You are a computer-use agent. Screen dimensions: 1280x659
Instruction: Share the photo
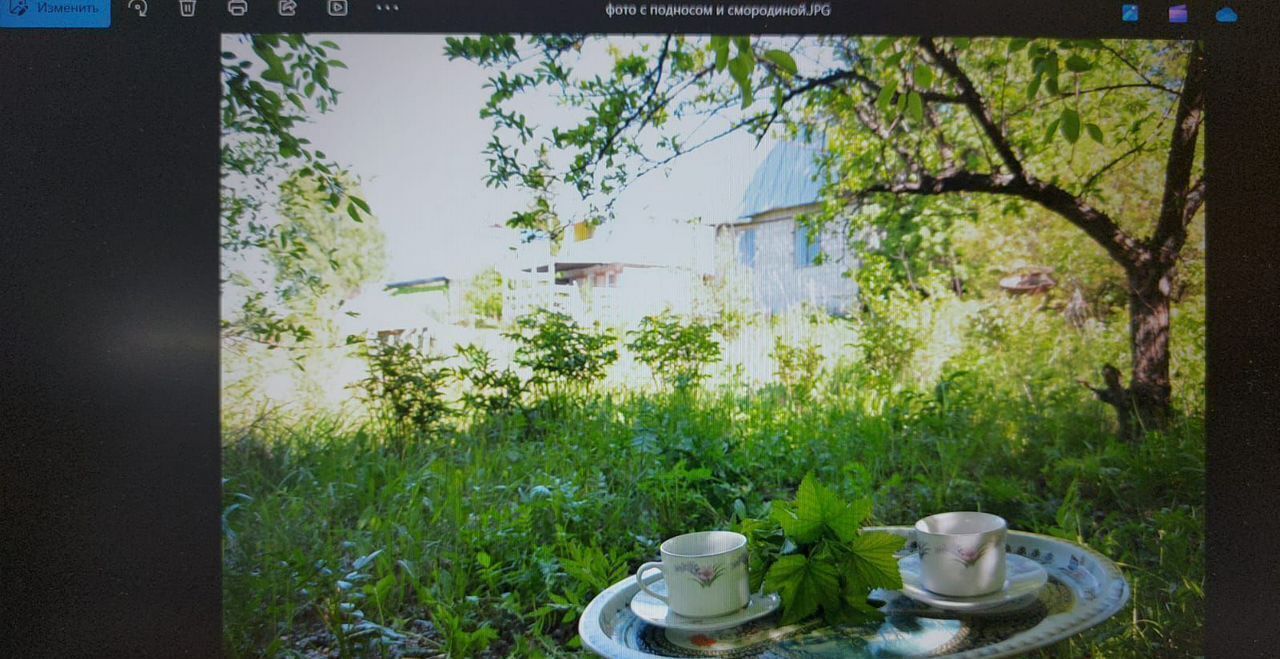287,8
